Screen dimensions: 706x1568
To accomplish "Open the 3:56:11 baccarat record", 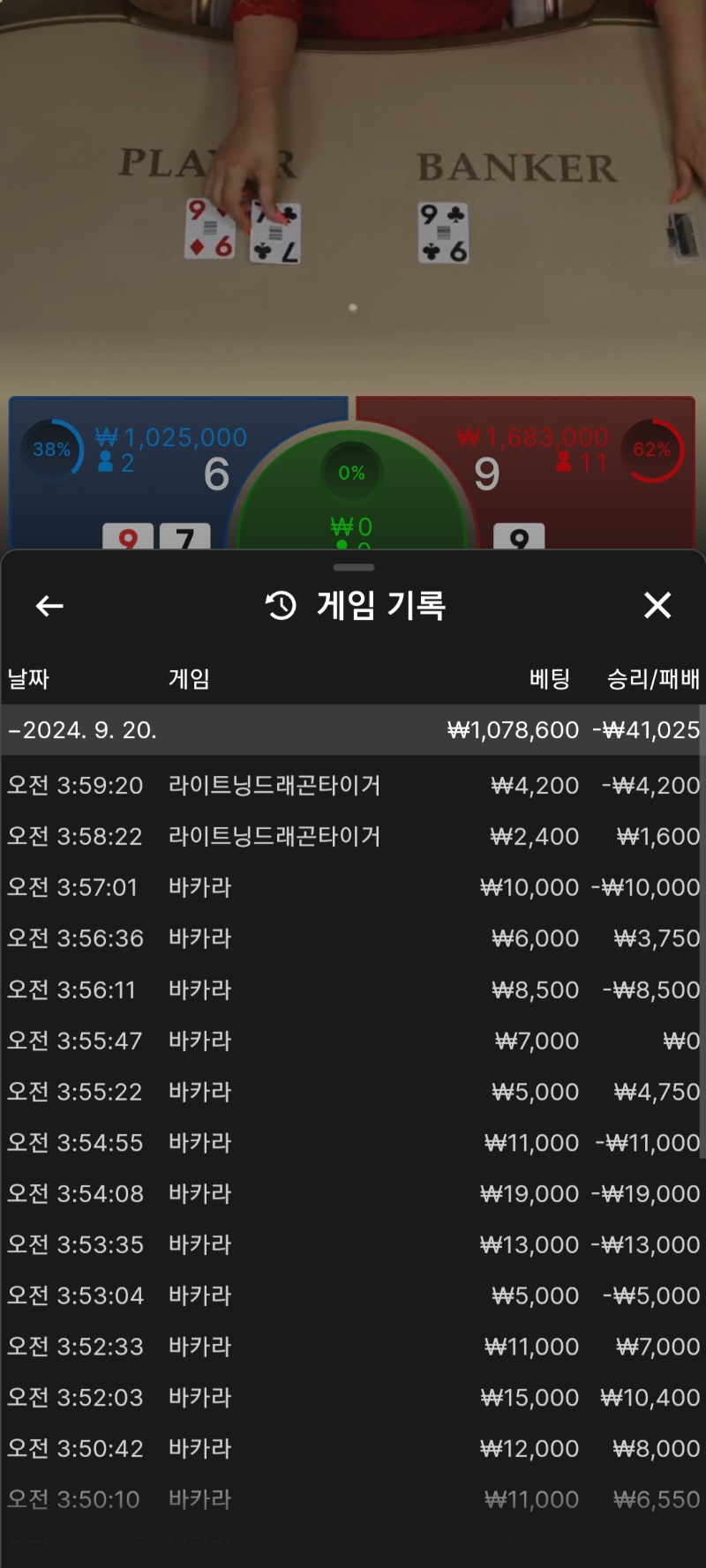I will [x=353, y=989].
